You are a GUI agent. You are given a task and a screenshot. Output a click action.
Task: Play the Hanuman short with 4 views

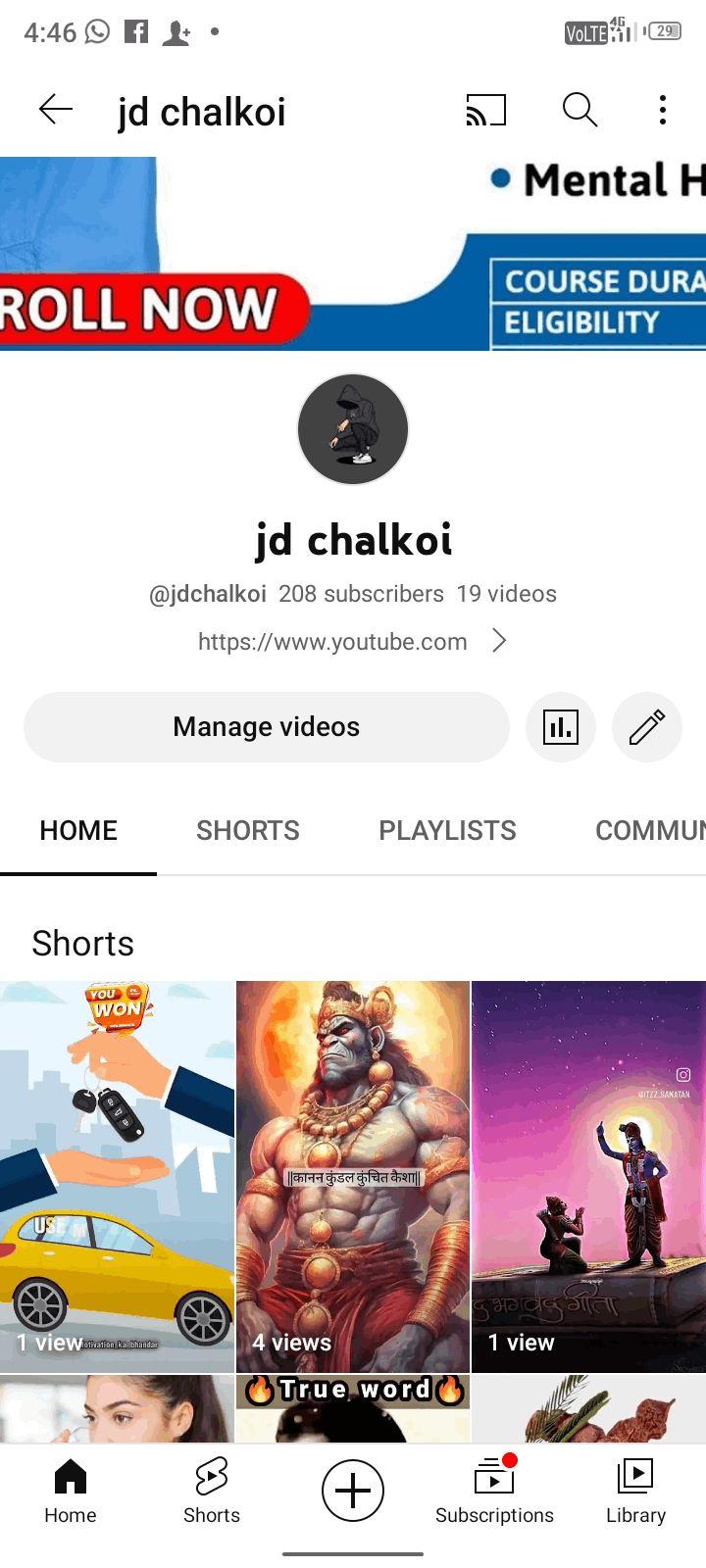pyautogui.click(x=353, y=1176)
